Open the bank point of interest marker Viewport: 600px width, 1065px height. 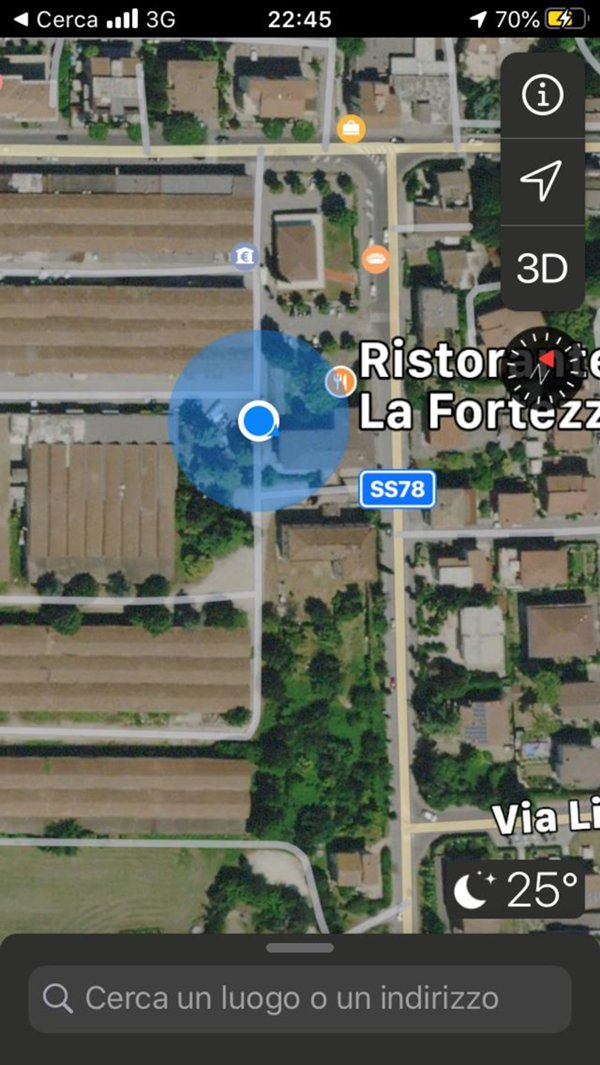pyautogui.click(x=243, y=257)
